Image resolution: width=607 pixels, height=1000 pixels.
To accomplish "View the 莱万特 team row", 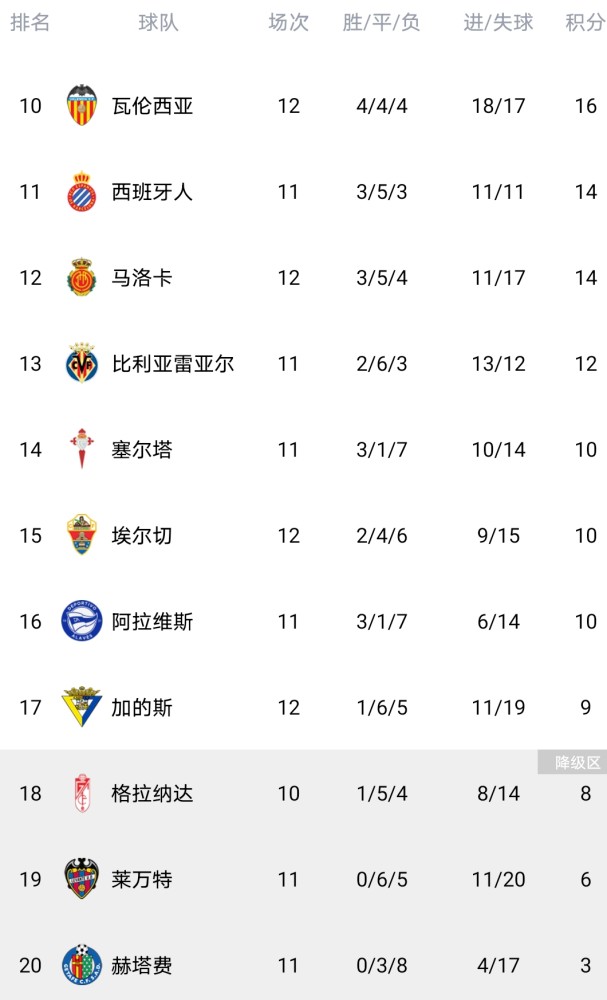I will pyautogui.click(x=304, y=879).
